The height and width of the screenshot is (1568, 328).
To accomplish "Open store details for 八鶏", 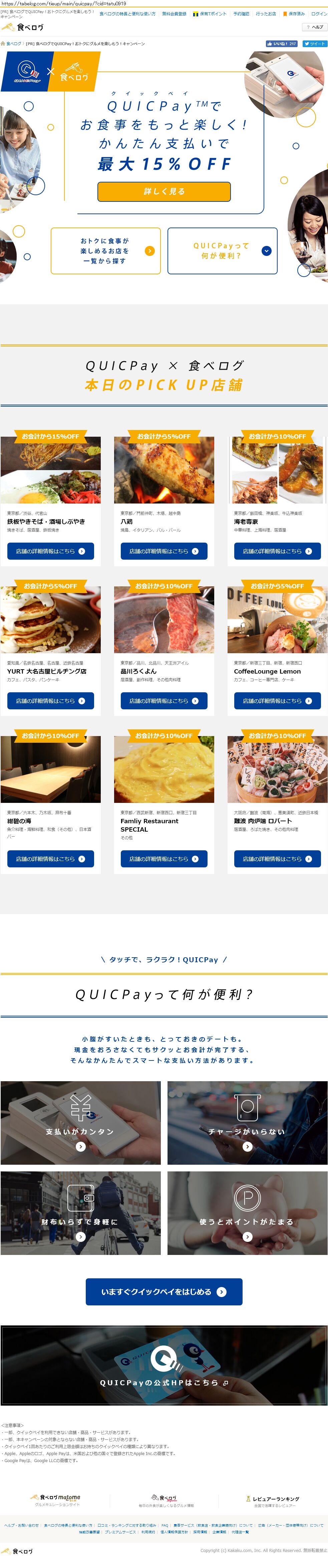I will [164, 551].
